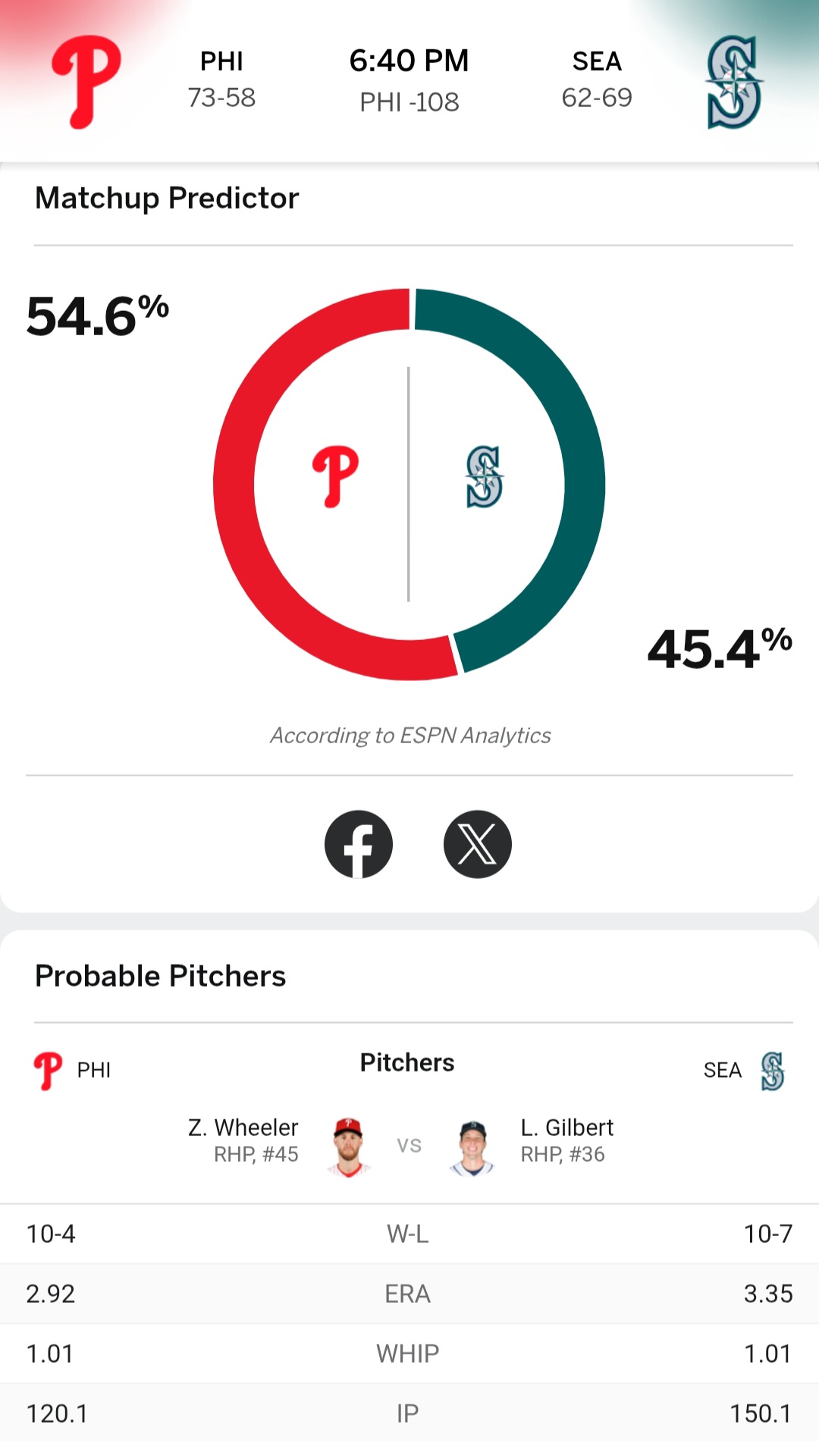This screenshot has width=819, height=1456.
Task: Share the matchup on X
Action: point(478,844)
